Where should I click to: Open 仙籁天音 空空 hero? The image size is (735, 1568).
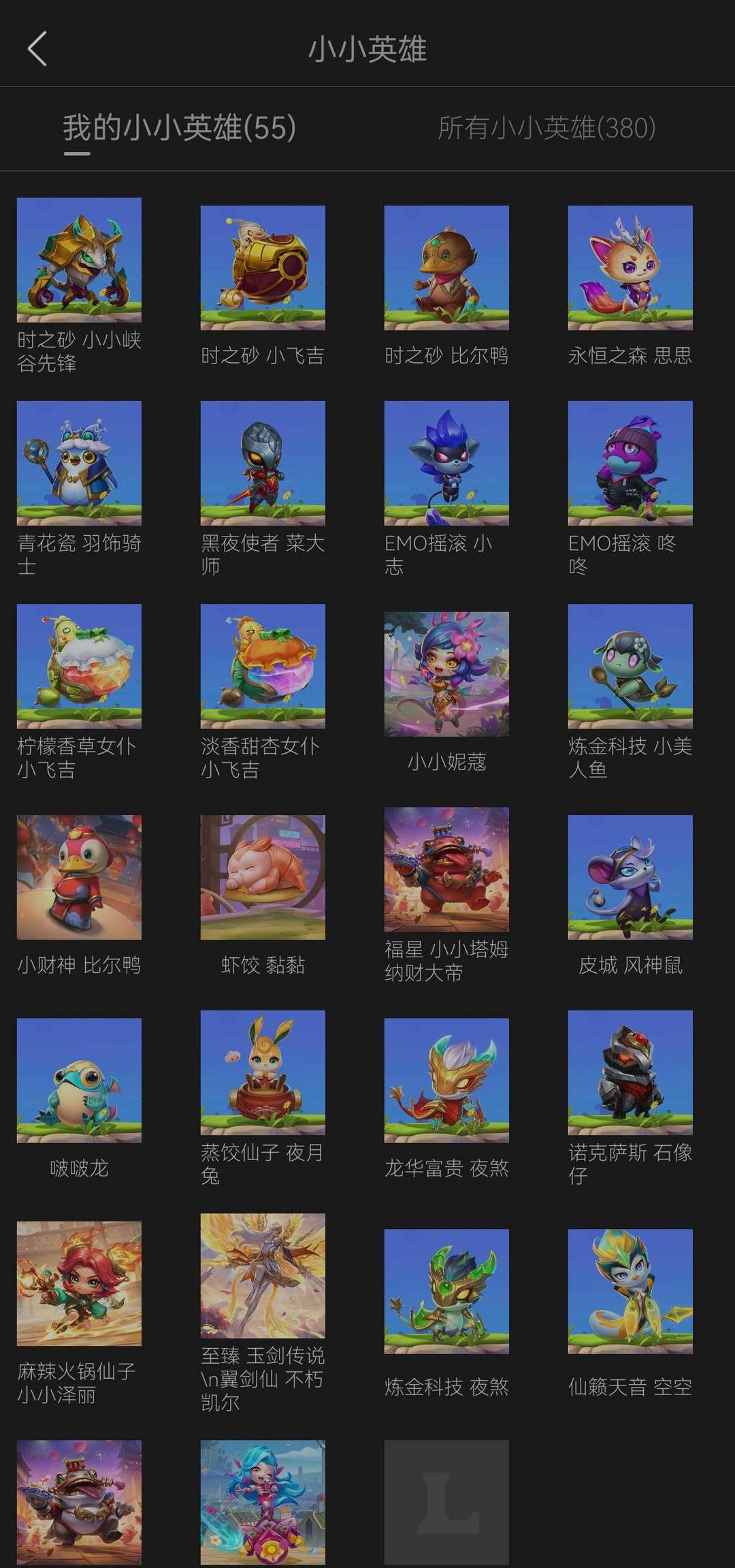click(630, 1291)
